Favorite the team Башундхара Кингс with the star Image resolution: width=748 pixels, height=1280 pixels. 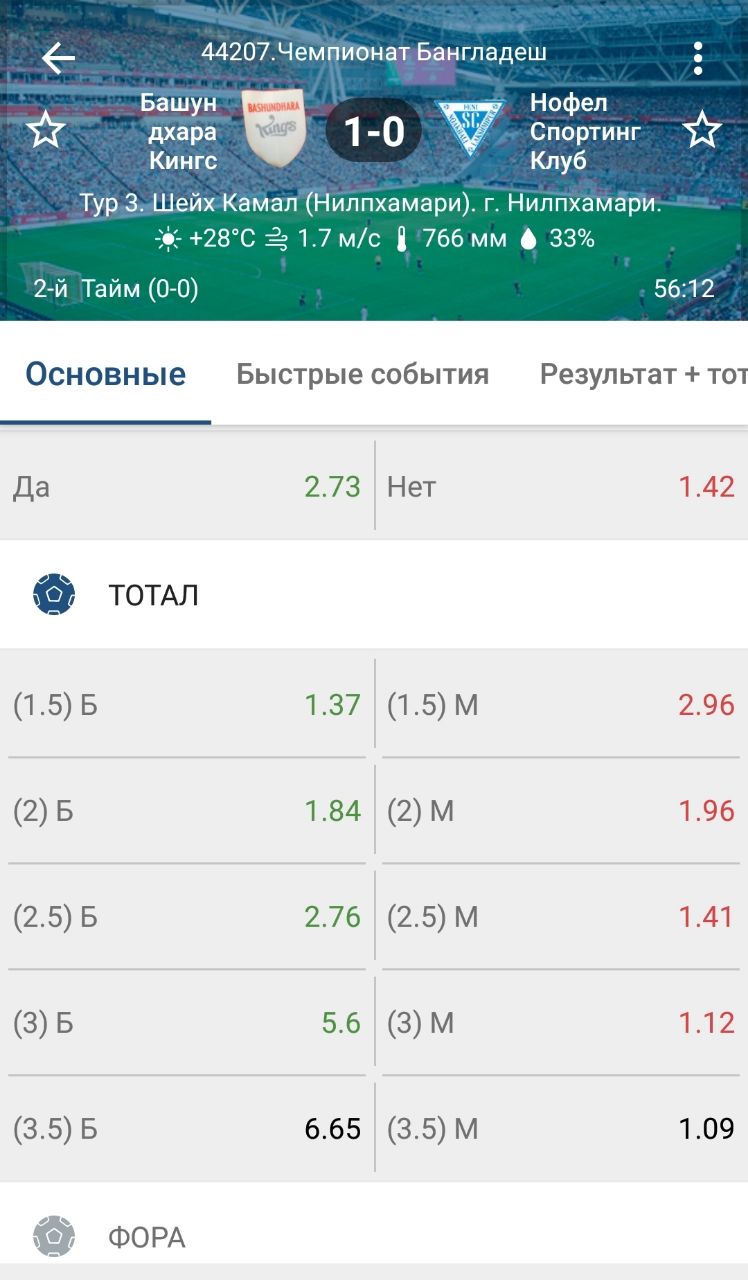[x=45, y=131]
